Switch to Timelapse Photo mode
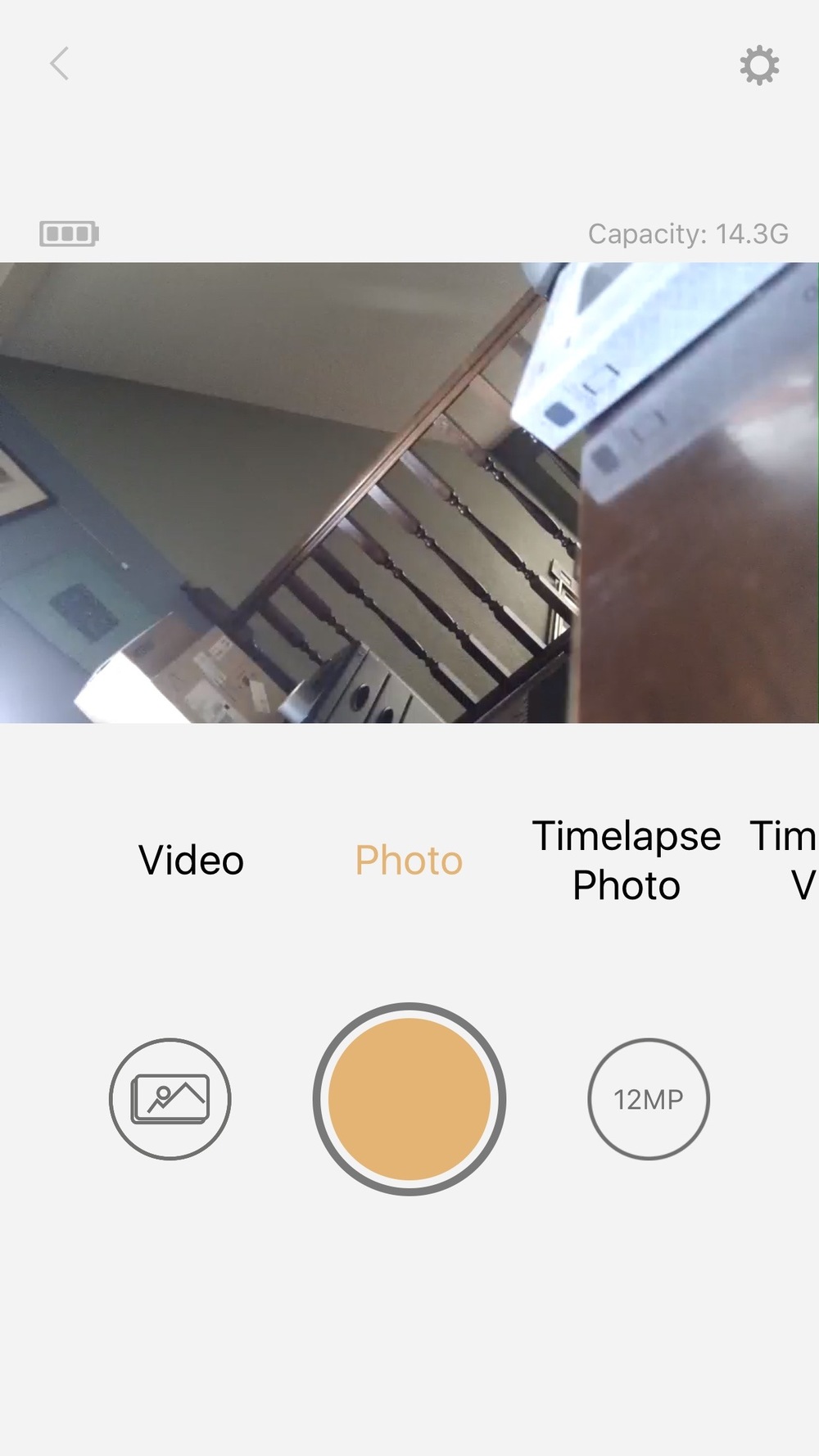Viewport: 819px width, 1456px height. click(x=627, y=861)
